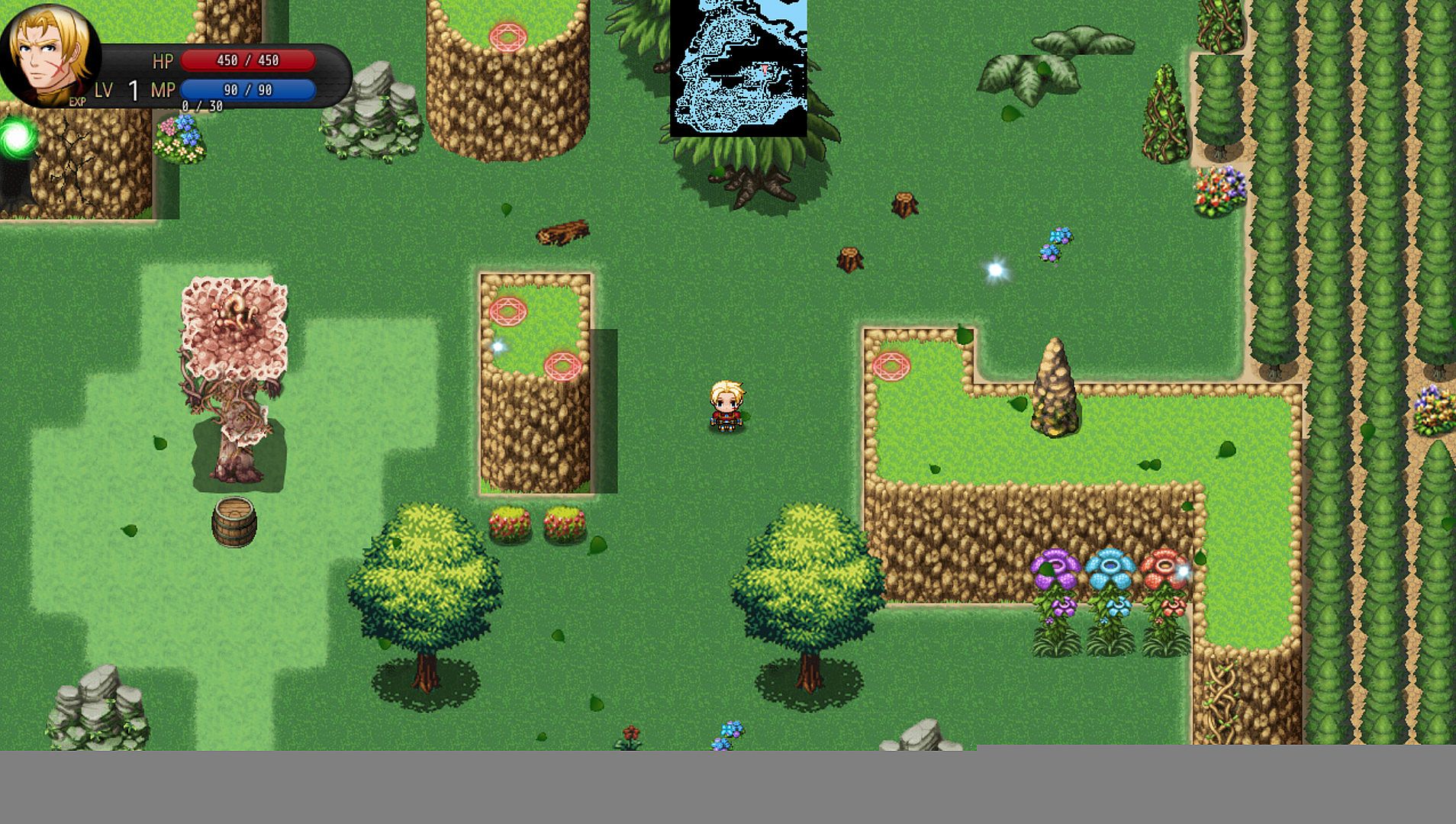Viewport: 1456px width, 824px height.
Task: Collect the sparkle by the red rafflesia flower
Action: (x=1183, y=571)
